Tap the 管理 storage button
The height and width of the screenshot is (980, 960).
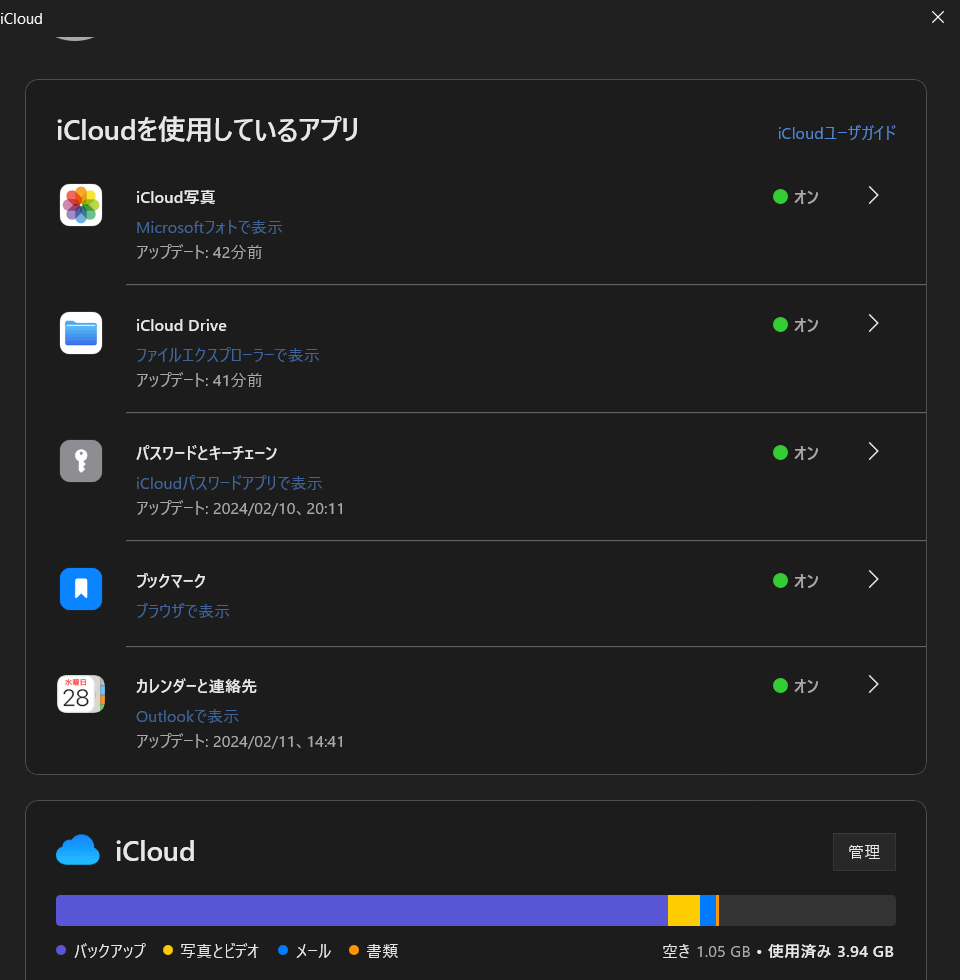click(864, 852)
